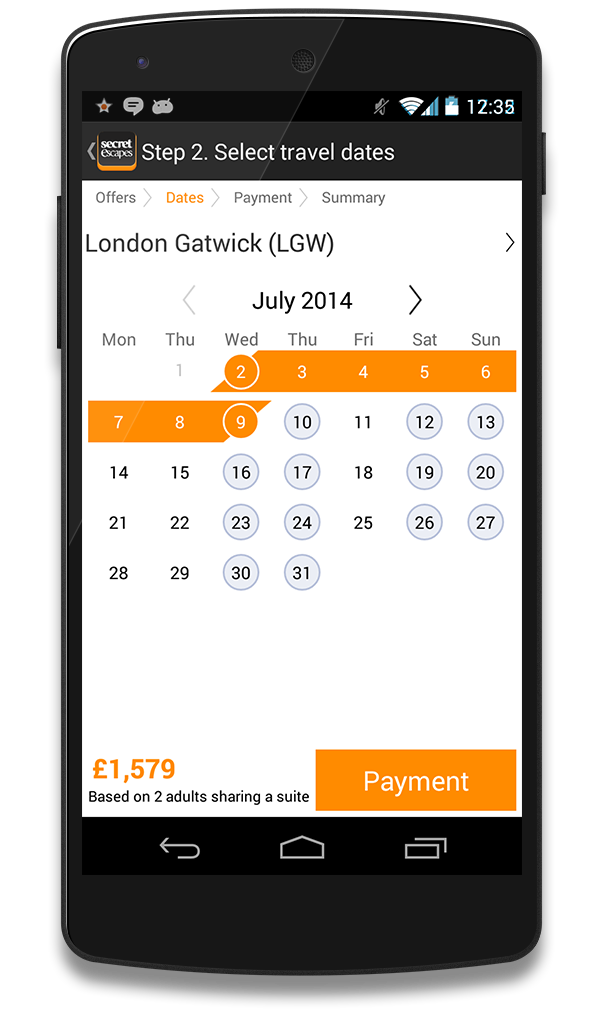The width and height of the screenshot is (607, 1036).
Task: Select July 17 on the calendar
Action: (x=302, y=472)
